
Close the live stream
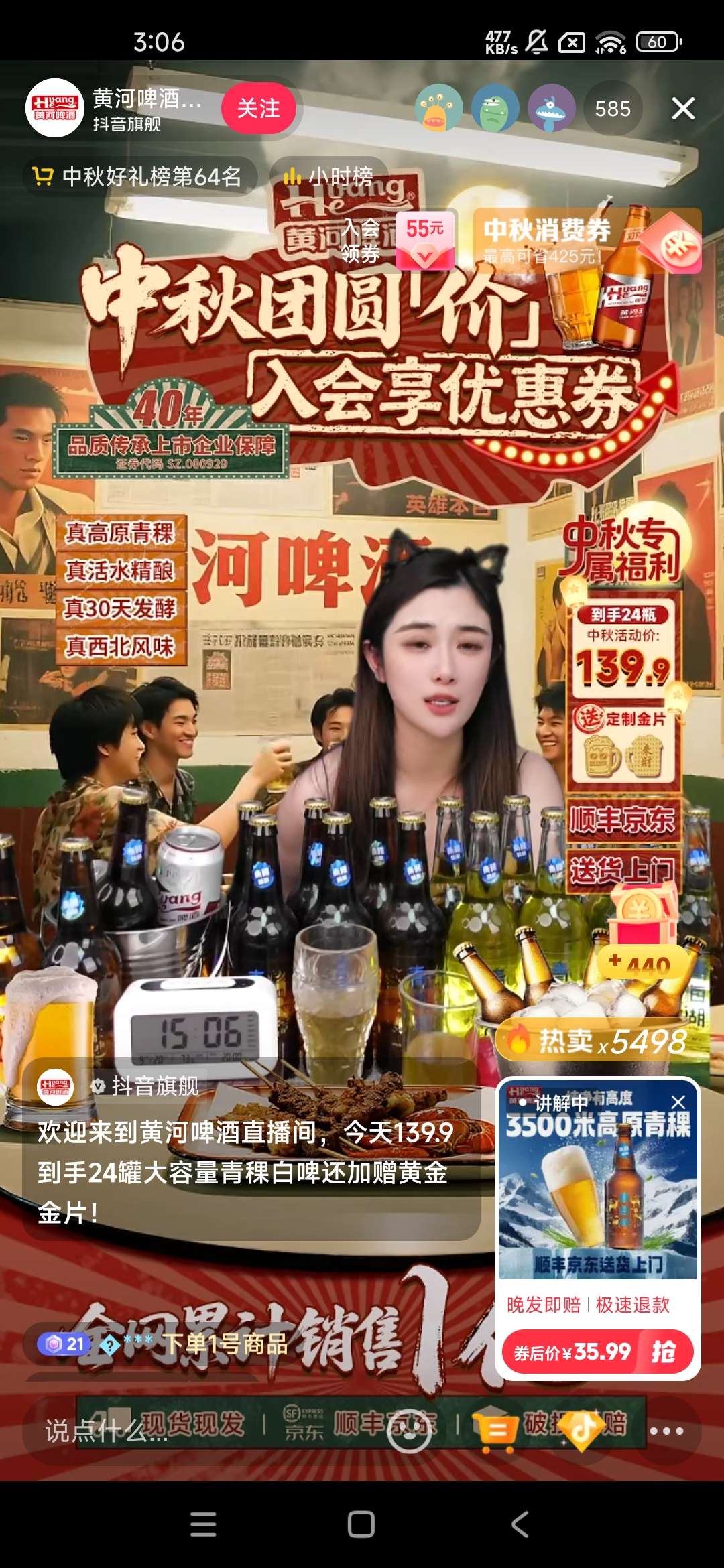click(x=682, y=108)
